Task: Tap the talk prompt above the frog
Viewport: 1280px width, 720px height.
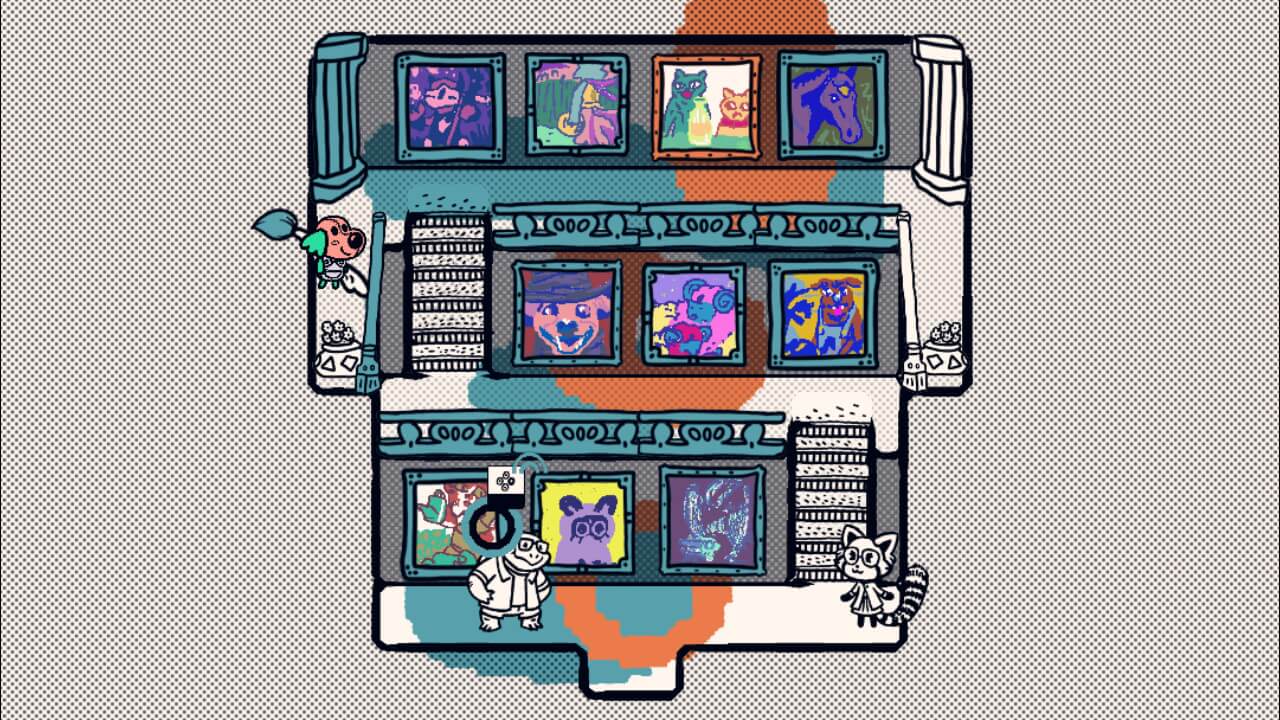Action: [x=506, y=481]
